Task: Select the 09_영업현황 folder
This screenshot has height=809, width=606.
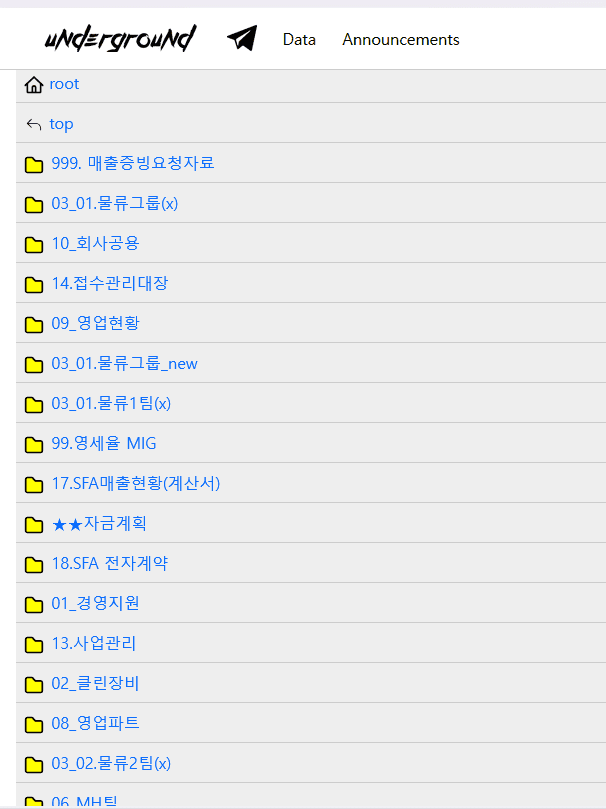Action: click(95, 323)
